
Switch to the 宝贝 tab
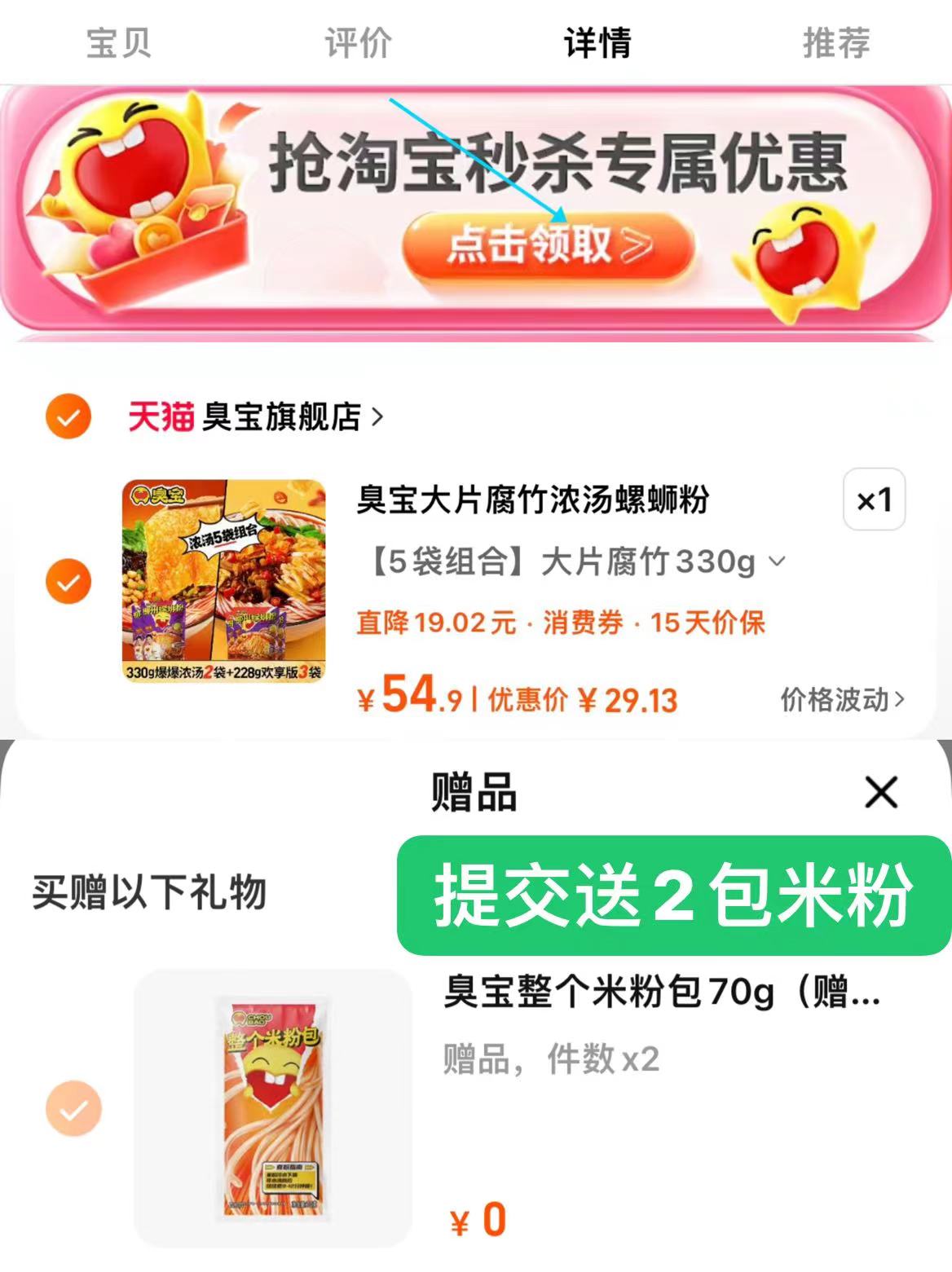coord(119,45)
